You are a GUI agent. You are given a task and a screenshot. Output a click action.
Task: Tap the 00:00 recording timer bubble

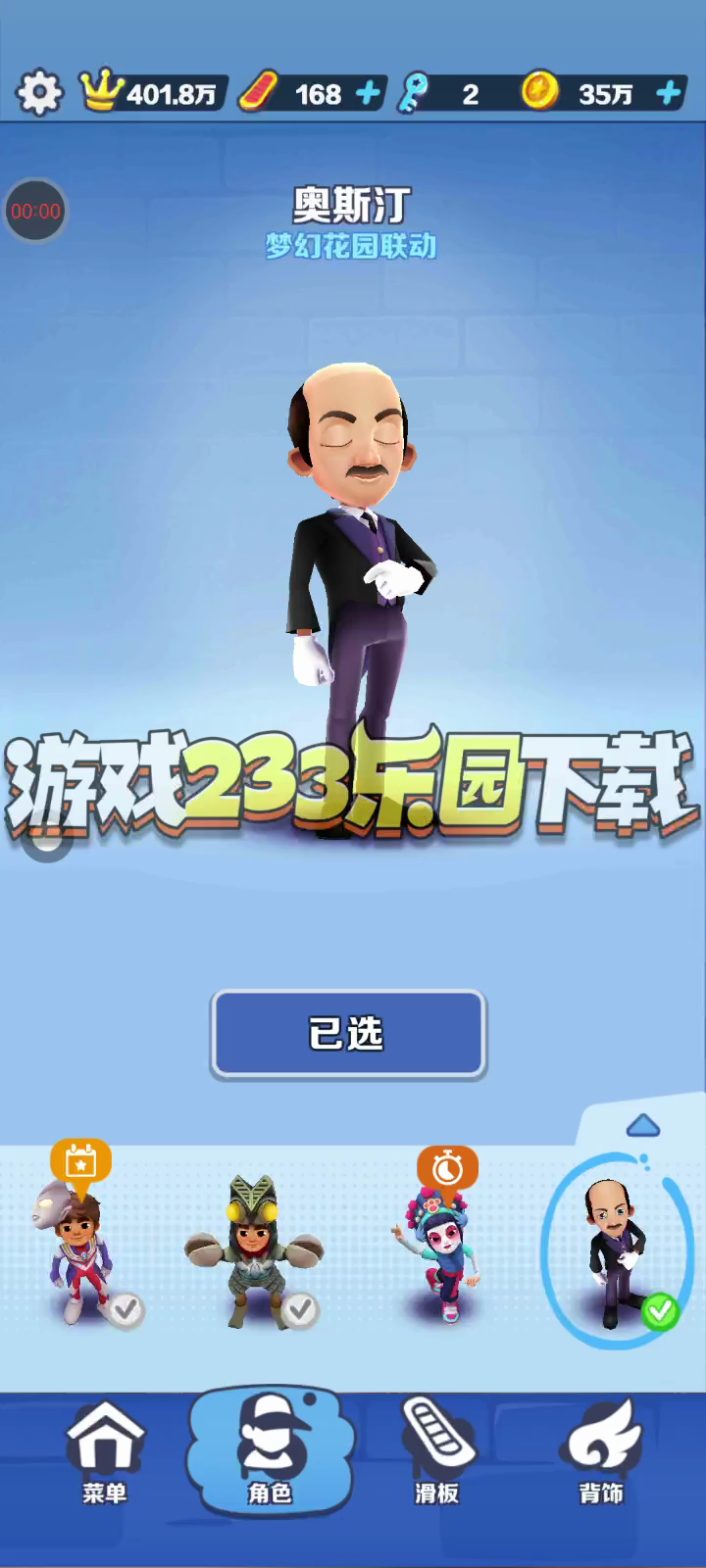[x=35, y=211]
